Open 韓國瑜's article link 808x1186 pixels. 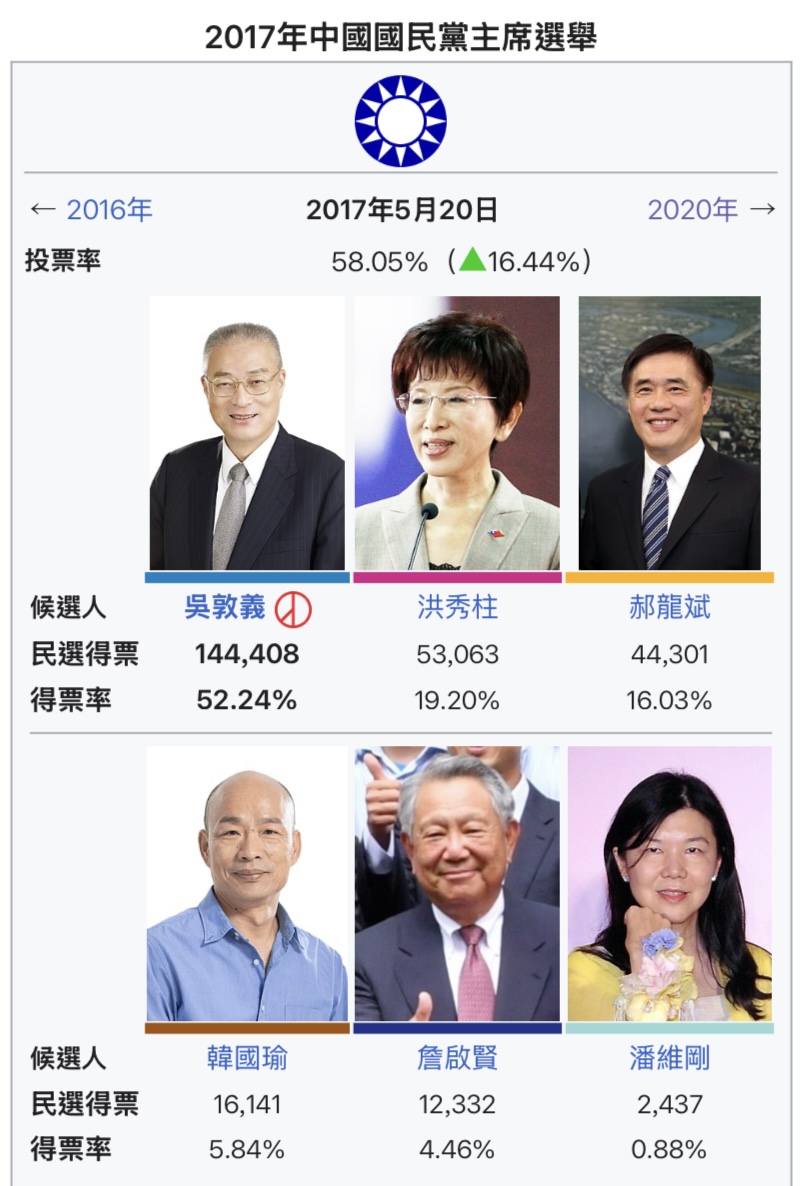[x=247, y=1058]
